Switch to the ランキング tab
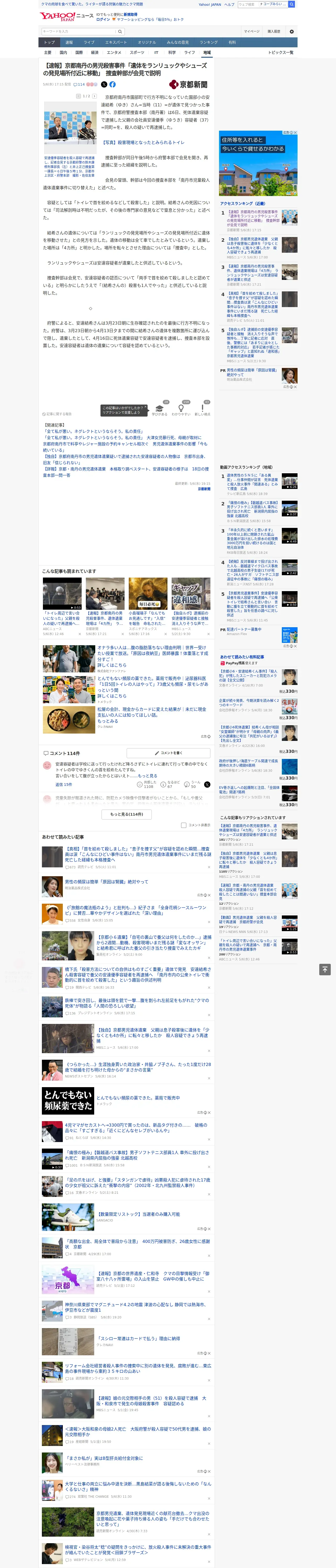The height and width of the screenshot is (1568, 336). tap(209, 43)
